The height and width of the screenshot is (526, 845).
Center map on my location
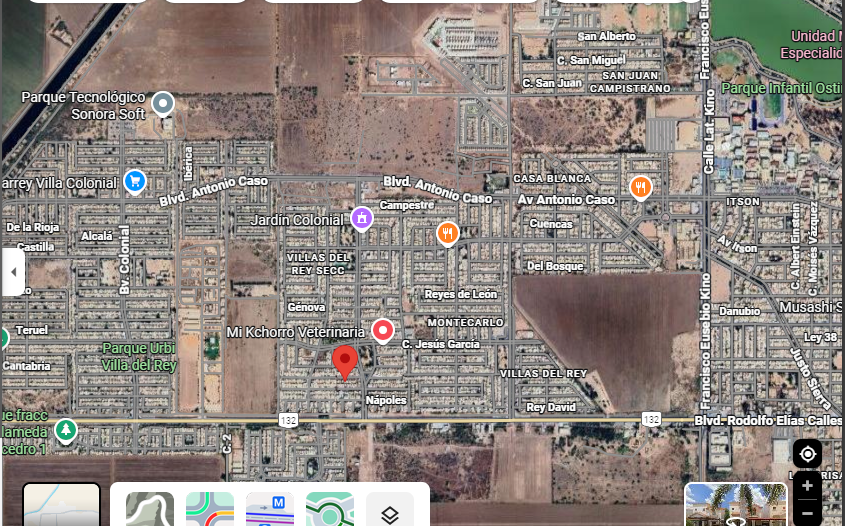pos(807,453)
